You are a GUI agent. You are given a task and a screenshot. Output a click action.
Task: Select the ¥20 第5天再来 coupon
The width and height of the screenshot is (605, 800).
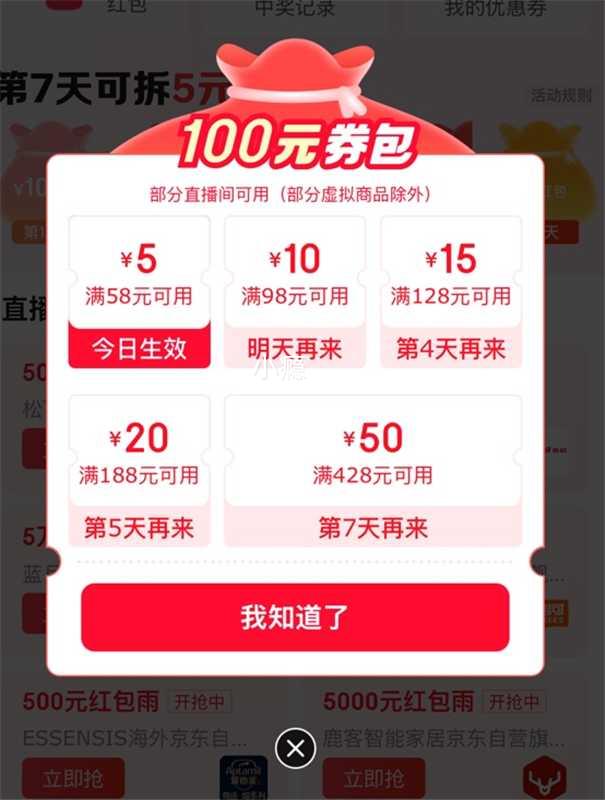[139, 471]
